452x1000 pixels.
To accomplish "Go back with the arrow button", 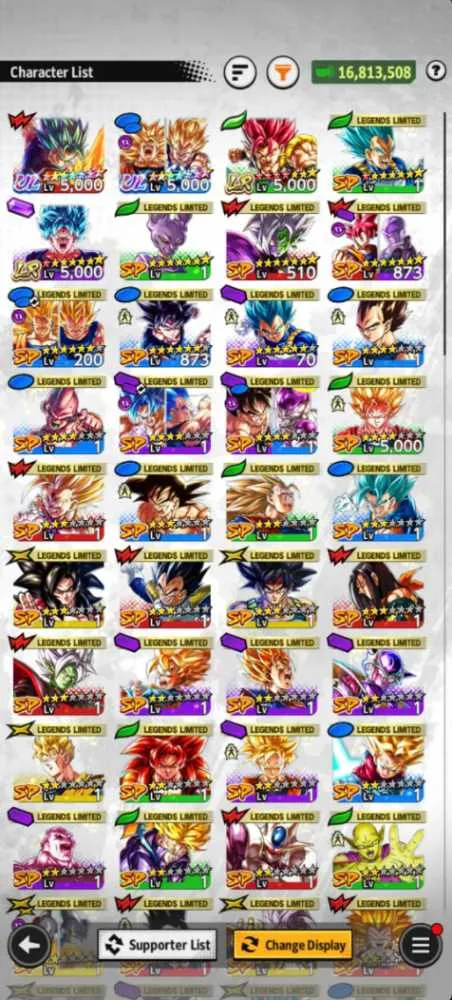I will pyautogui.click(x=29, y=945).
